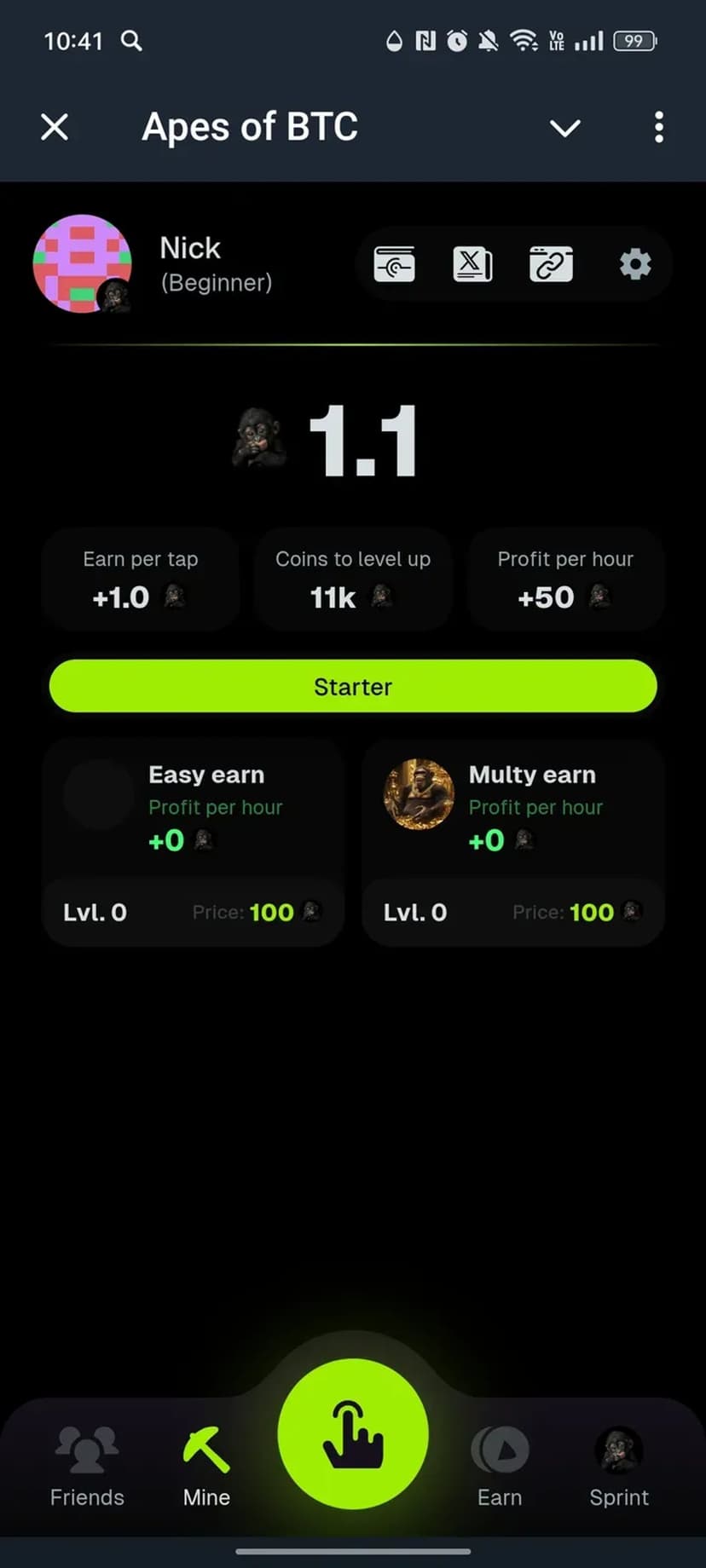Open the wallet connect icon
706x1568 pixels.
pos(394,264)
